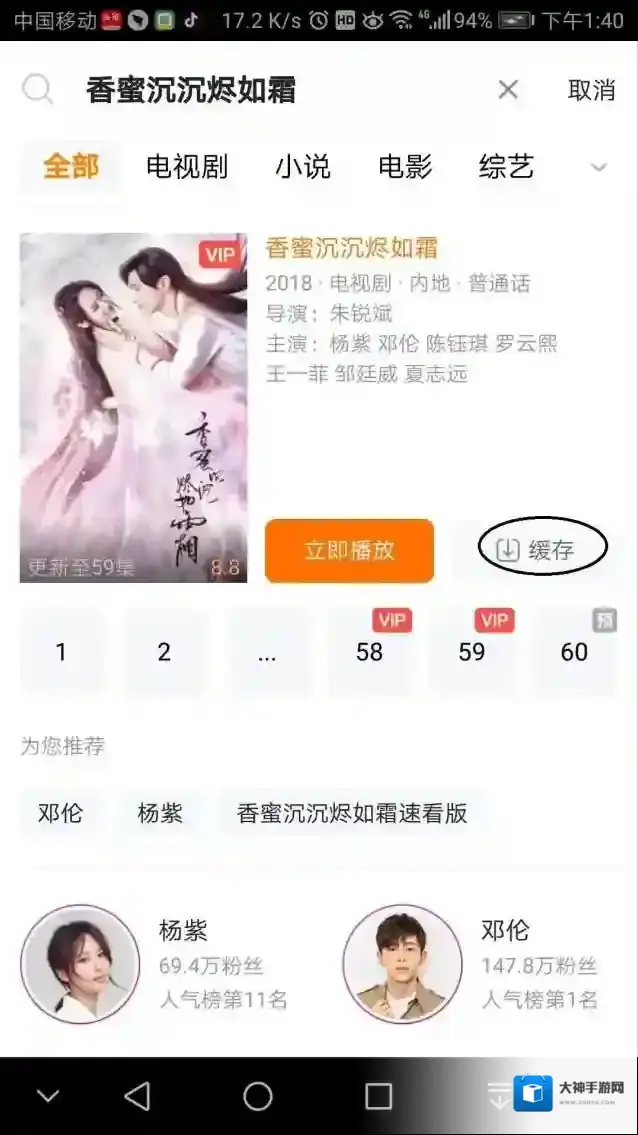
Task: Switch to the 综艺 tab
Action: coord(506,166)
